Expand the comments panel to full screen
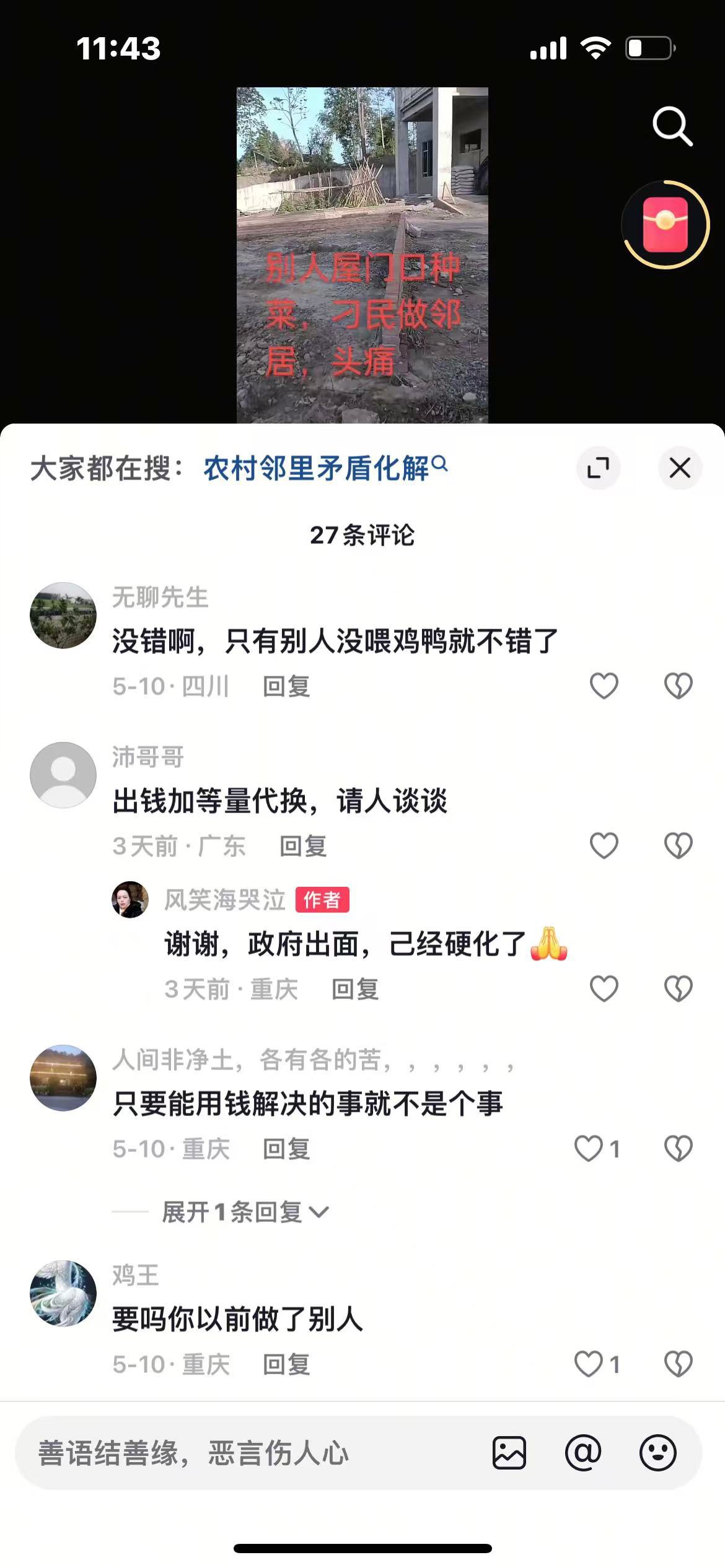 pos(598,468)
